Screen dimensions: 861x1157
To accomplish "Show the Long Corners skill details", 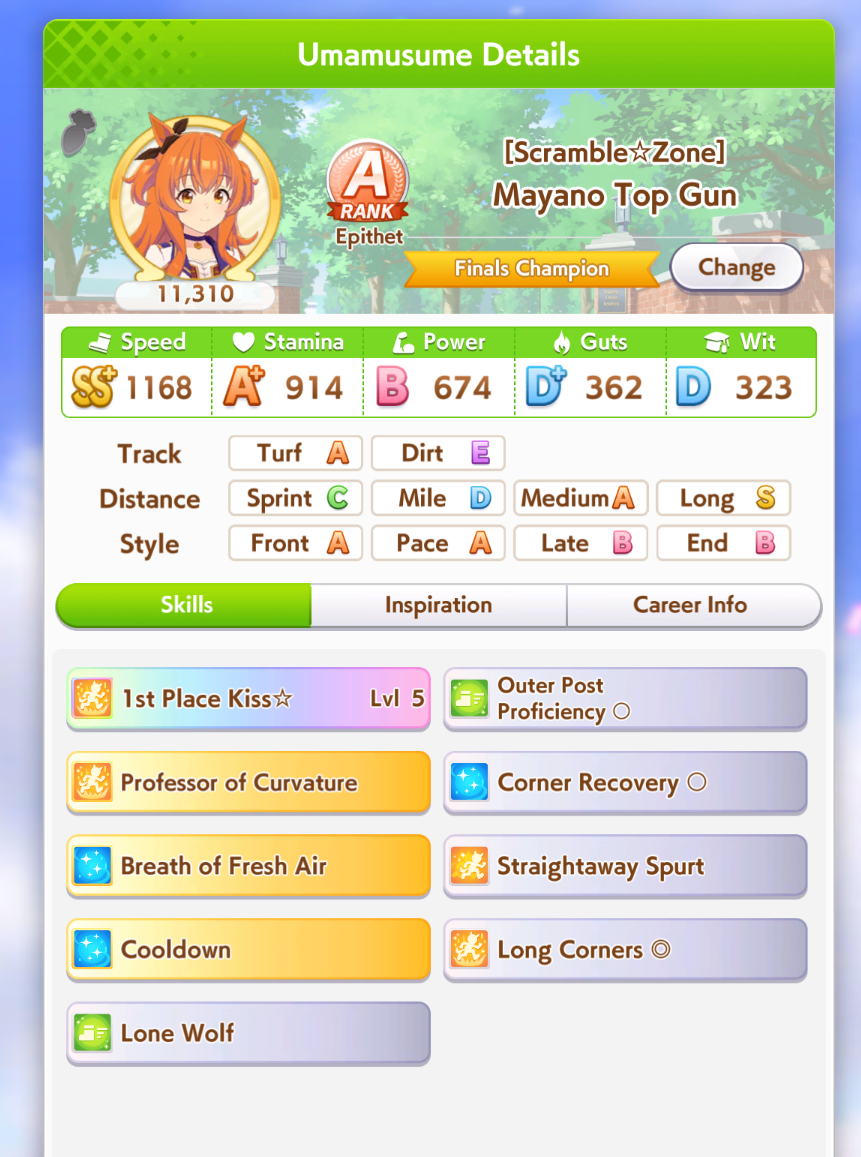I will click(x=625, y=949).
